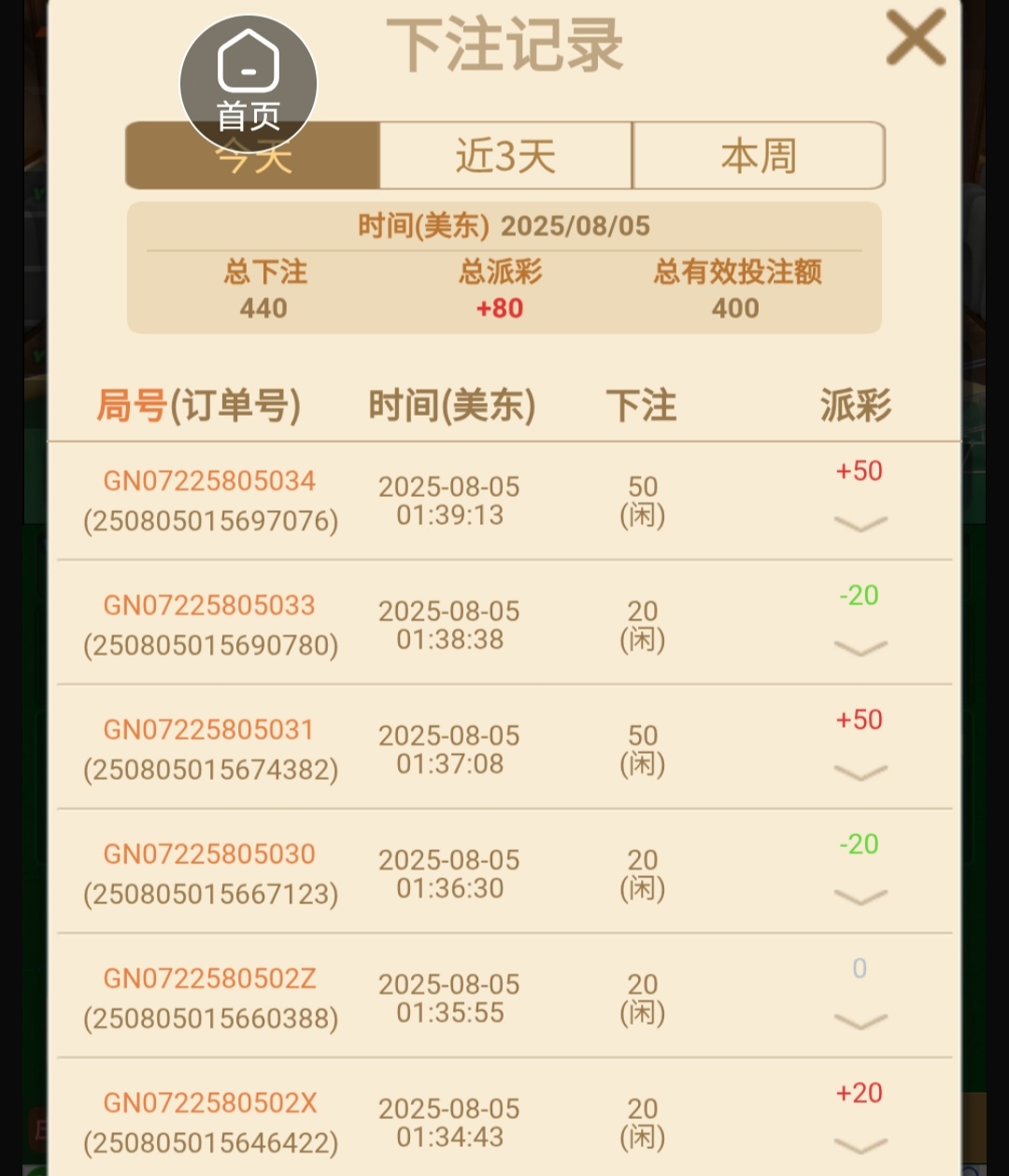This screenshot has height=1176, width=1009.
Task: Switch to the 近3天 tab
Action: click(x=505, y=156)
